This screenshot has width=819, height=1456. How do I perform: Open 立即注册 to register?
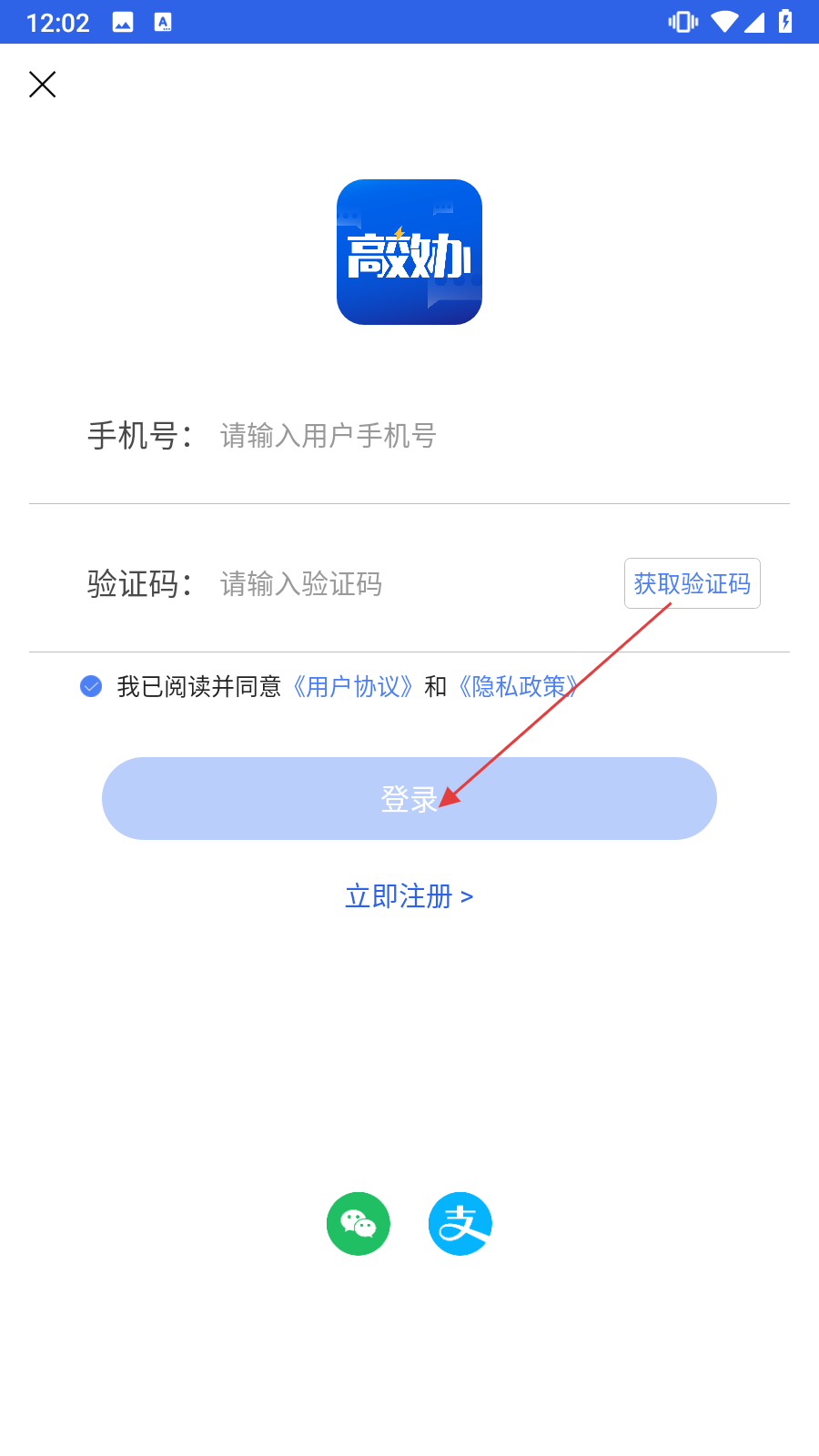click(x=409, y=896)
